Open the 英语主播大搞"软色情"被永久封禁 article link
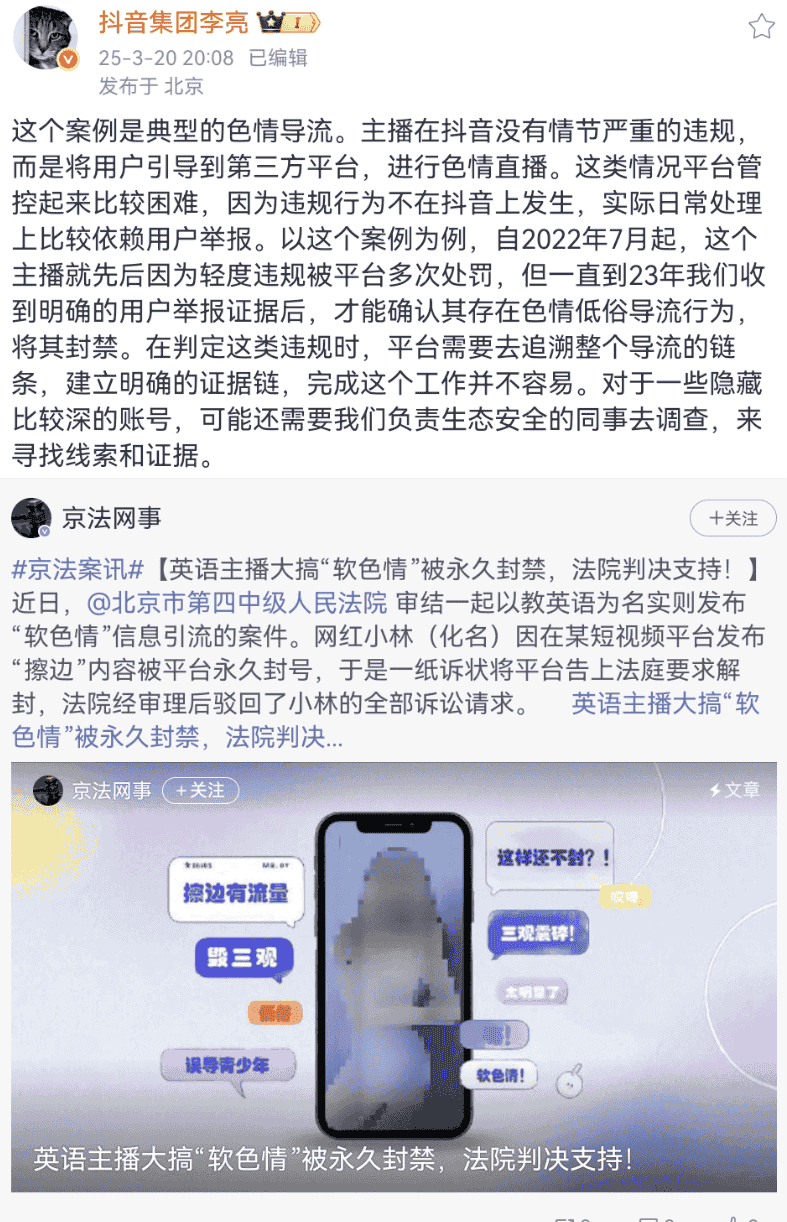Viewport: 787px width, 1222px height. pyautogui.click(x=664, y=703)
